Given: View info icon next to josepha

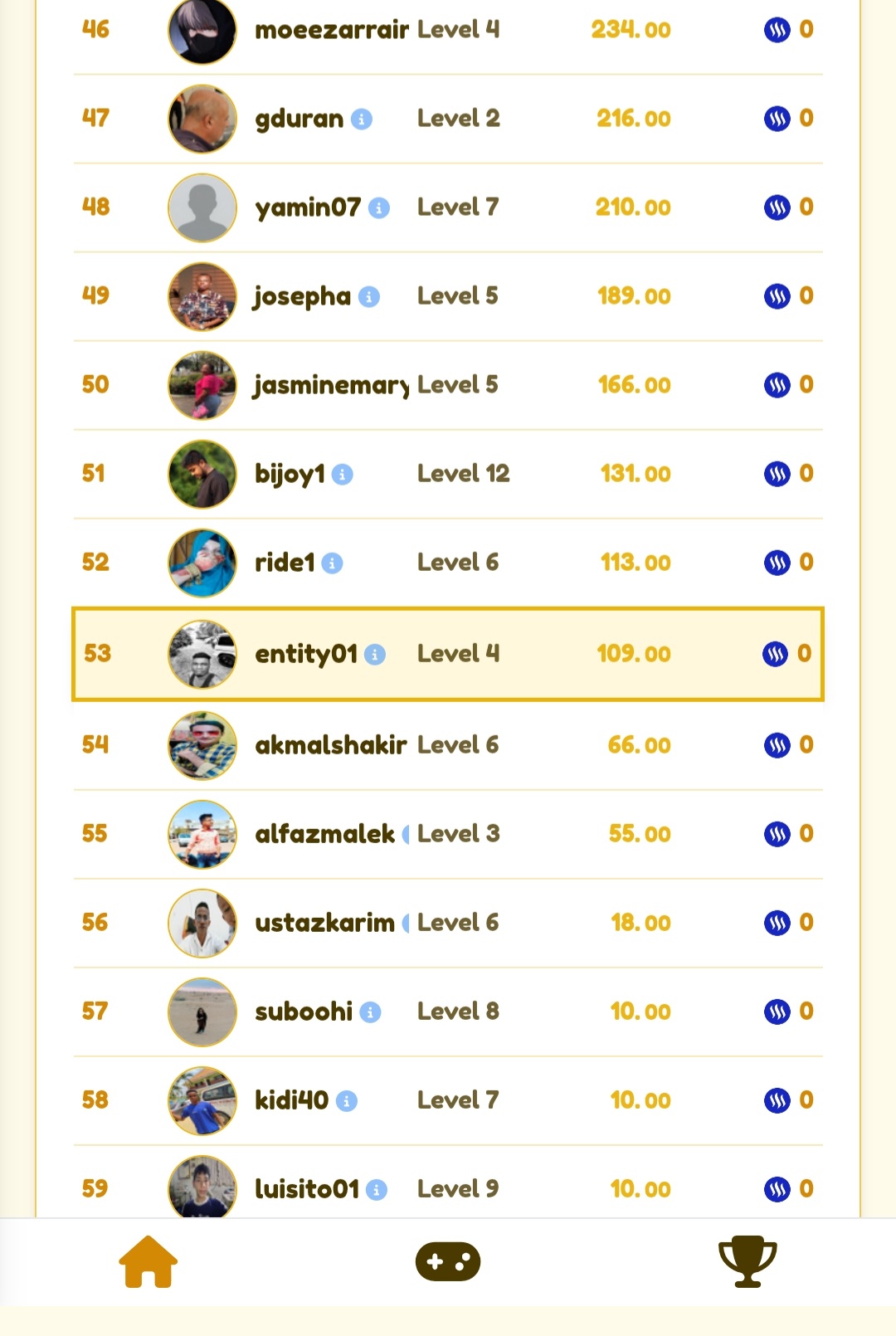Looking at the screenshot, I should pos(369,297).
